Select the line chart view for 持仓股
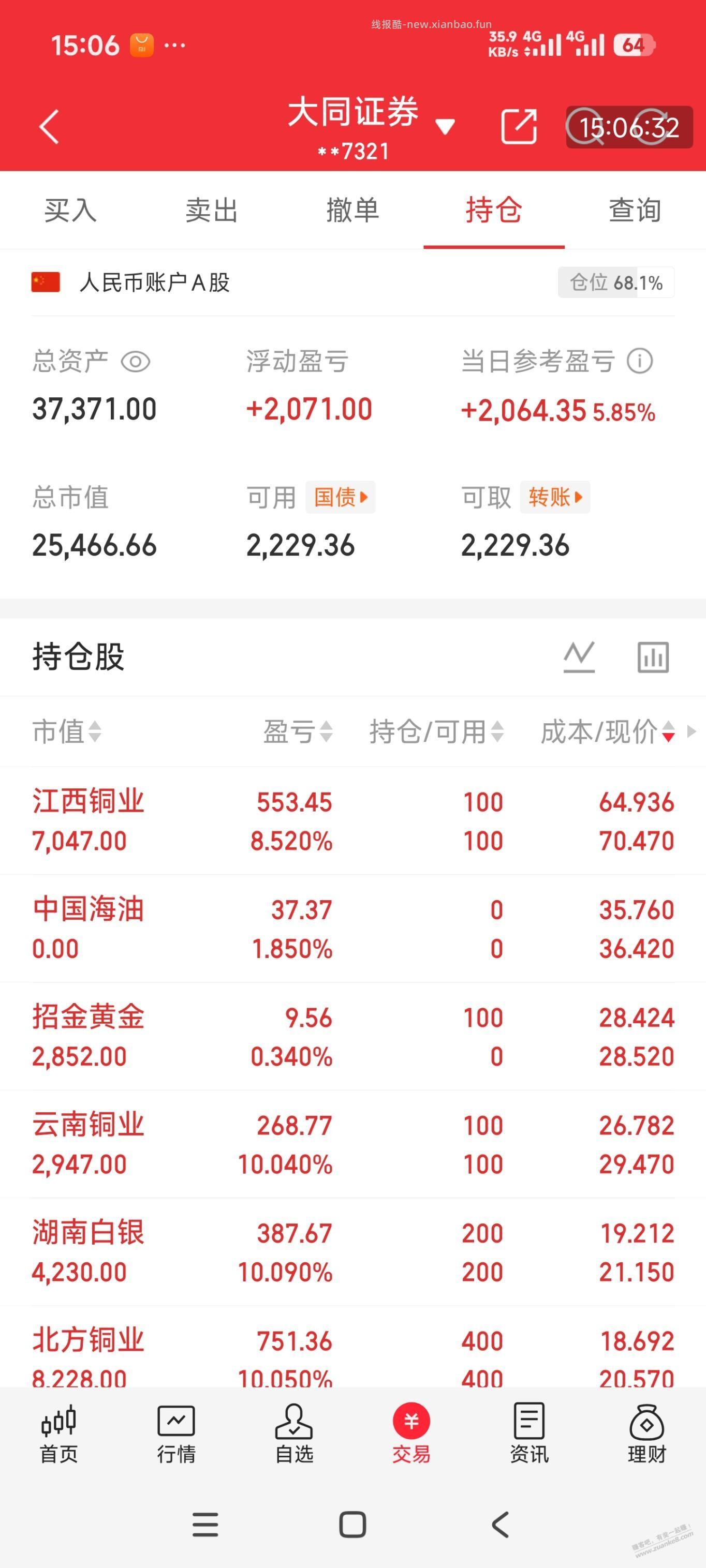The image size is (706, 1568). coord(579,658)
